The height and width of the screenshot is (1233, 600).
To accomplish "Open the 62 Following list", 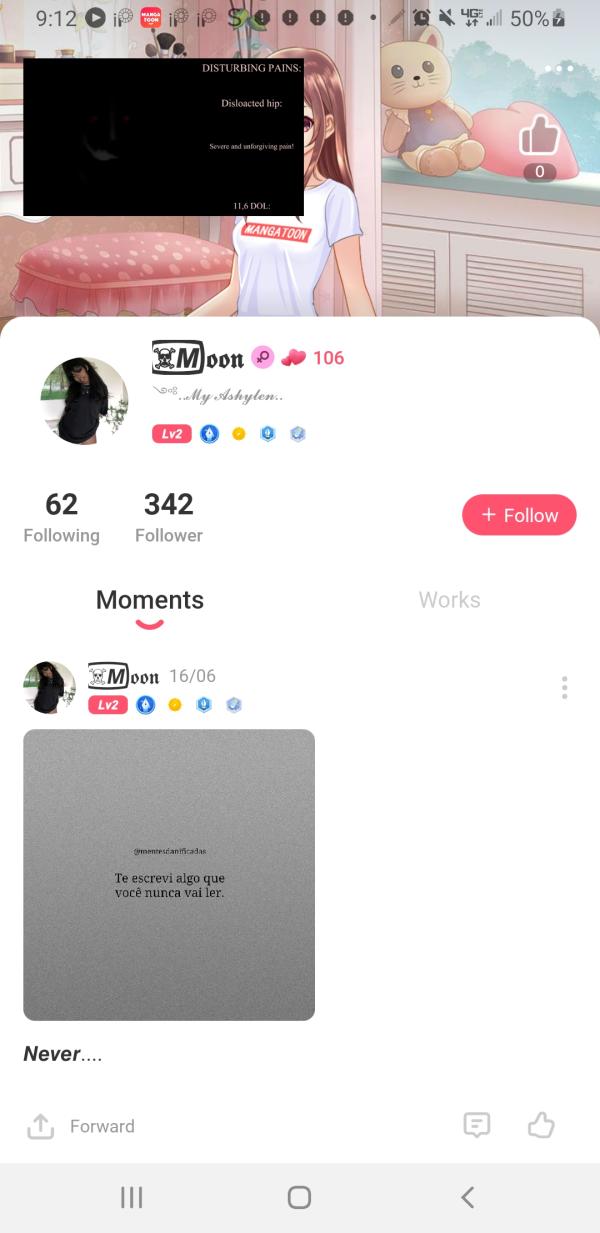I will click(61, 517).
